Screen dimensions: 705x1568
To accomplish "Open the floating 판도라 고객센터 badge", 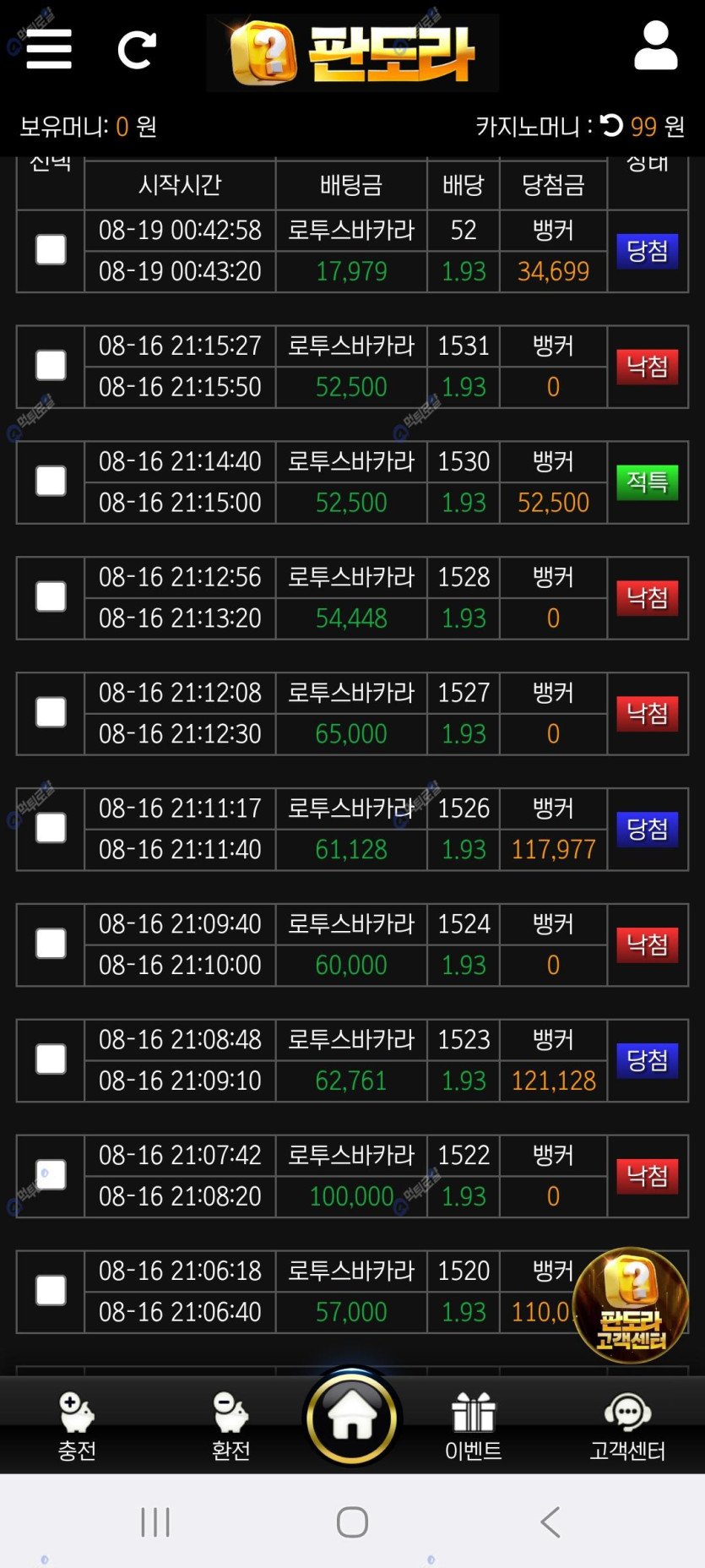I will [630, 1306].
